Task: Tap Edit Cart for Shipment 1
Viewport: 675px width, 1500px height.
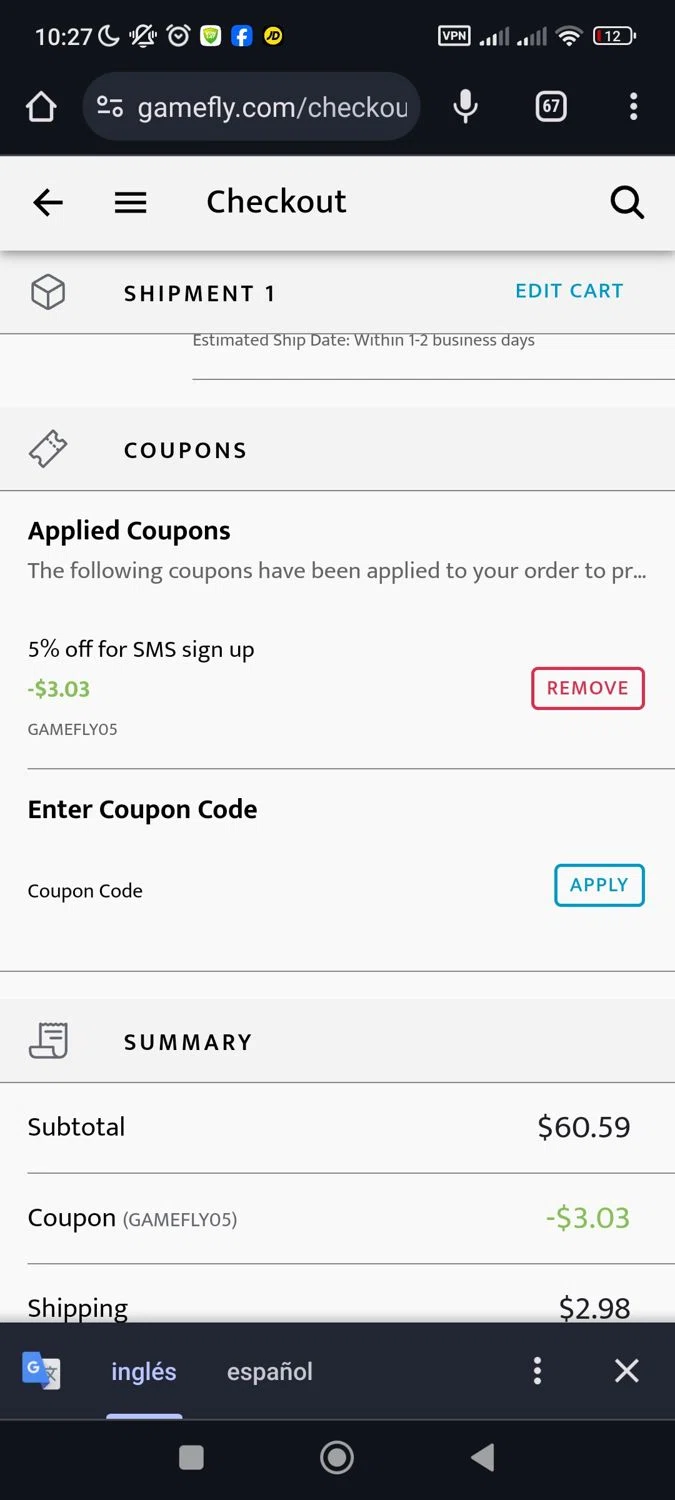Action: (x=569, y=291)
